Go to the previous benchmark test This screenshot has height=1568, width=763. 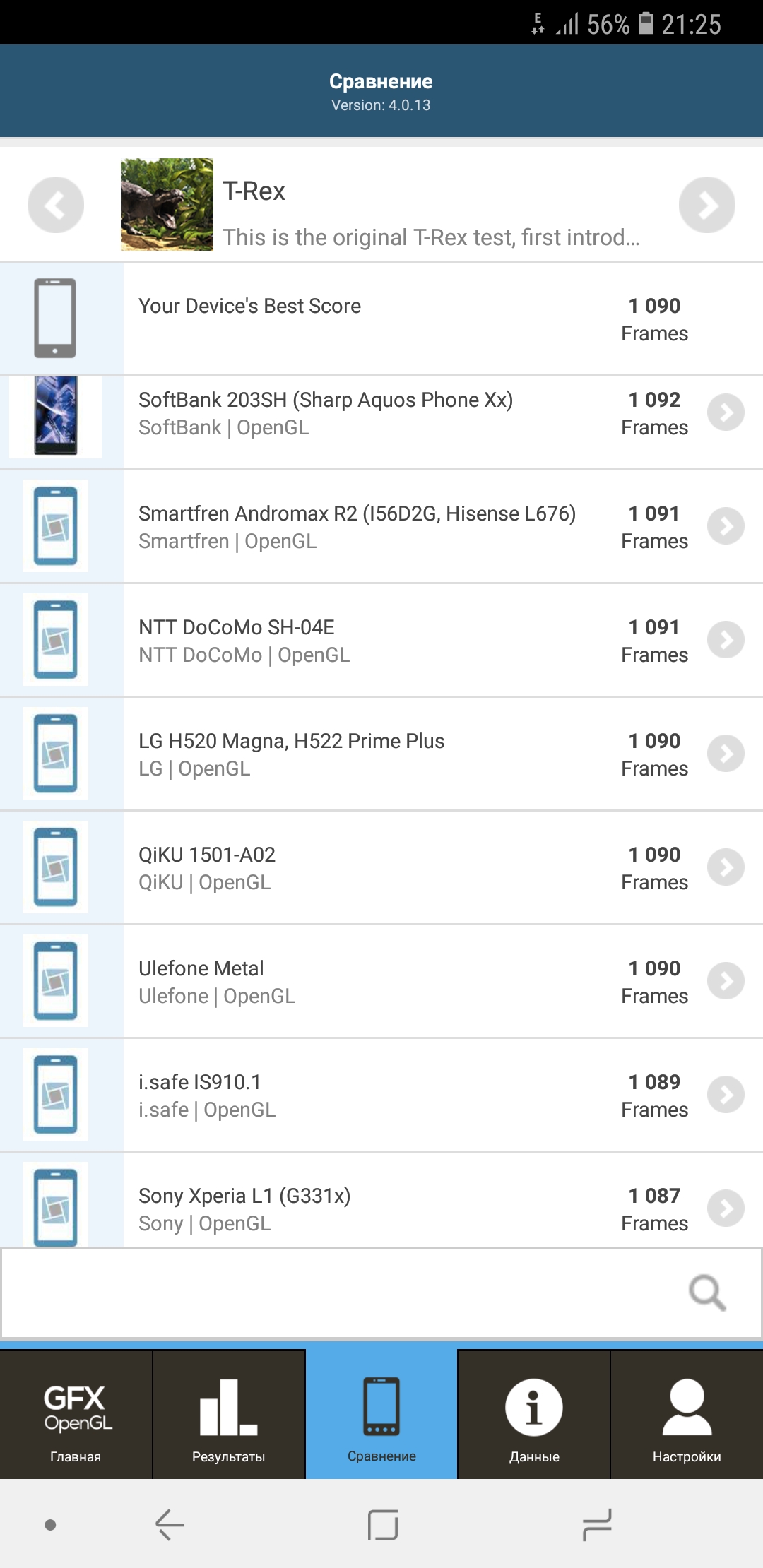[56, 205]
